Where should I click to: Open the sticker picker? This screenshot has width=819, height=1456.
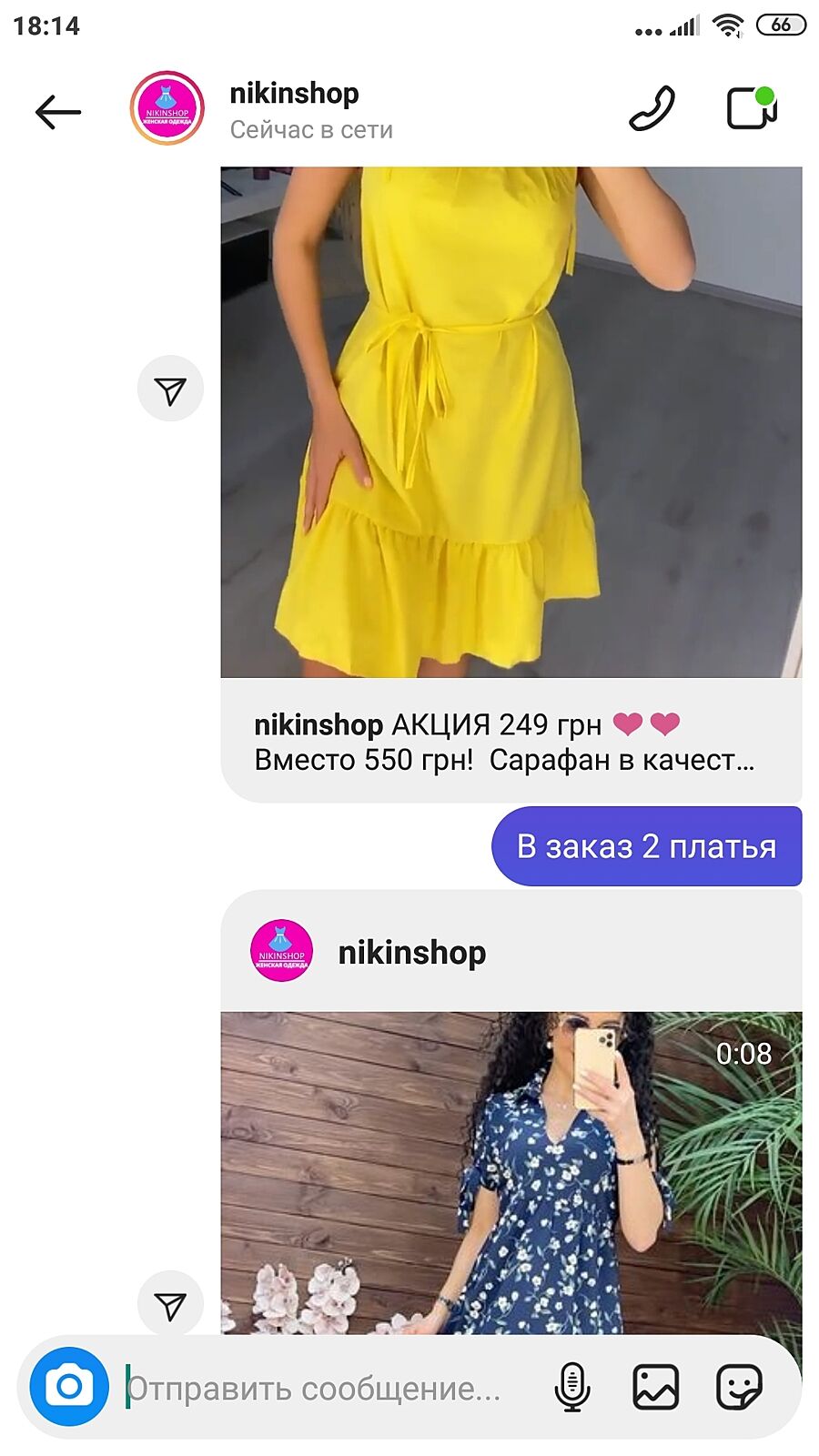738,1387
